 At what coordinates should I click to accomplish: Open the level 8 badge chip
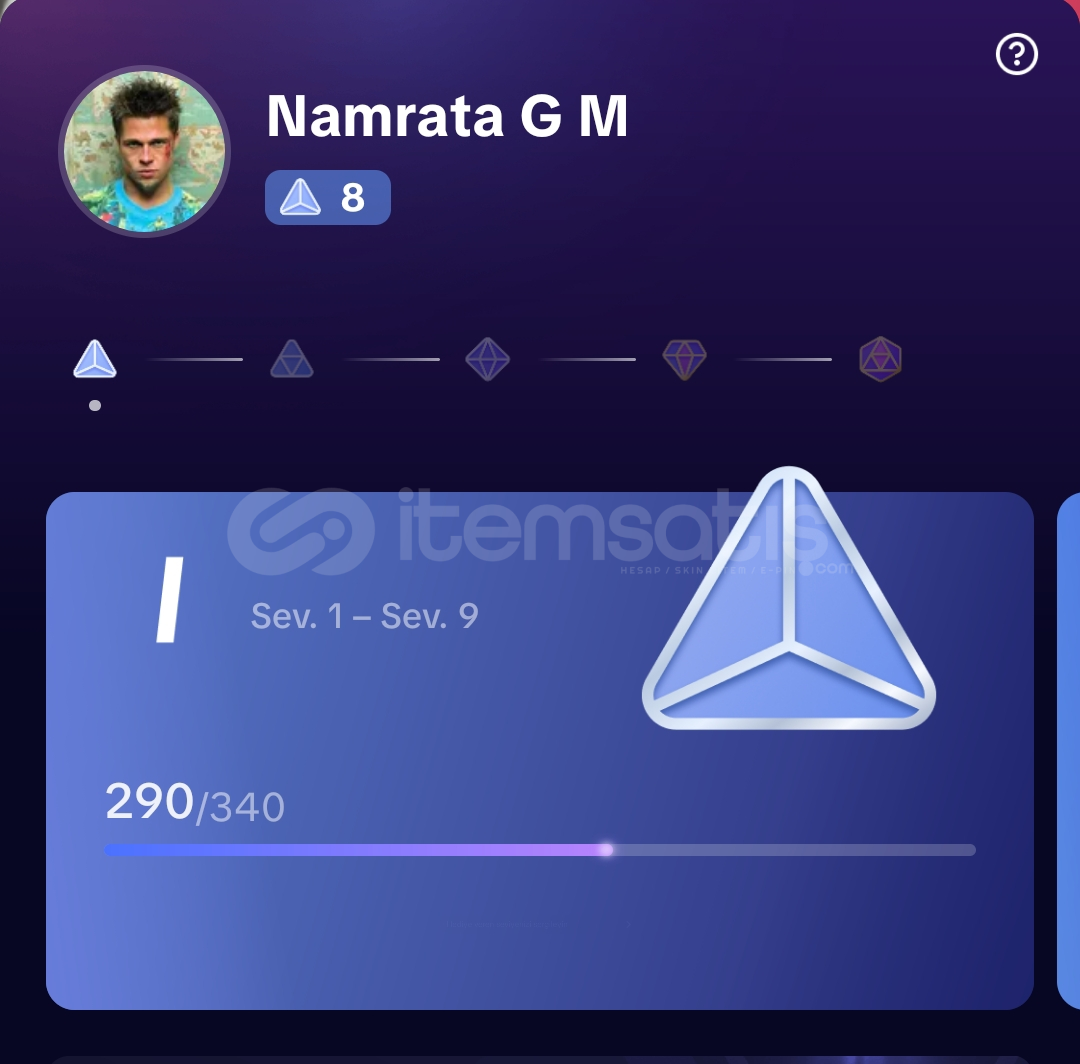tap(327, 197)
